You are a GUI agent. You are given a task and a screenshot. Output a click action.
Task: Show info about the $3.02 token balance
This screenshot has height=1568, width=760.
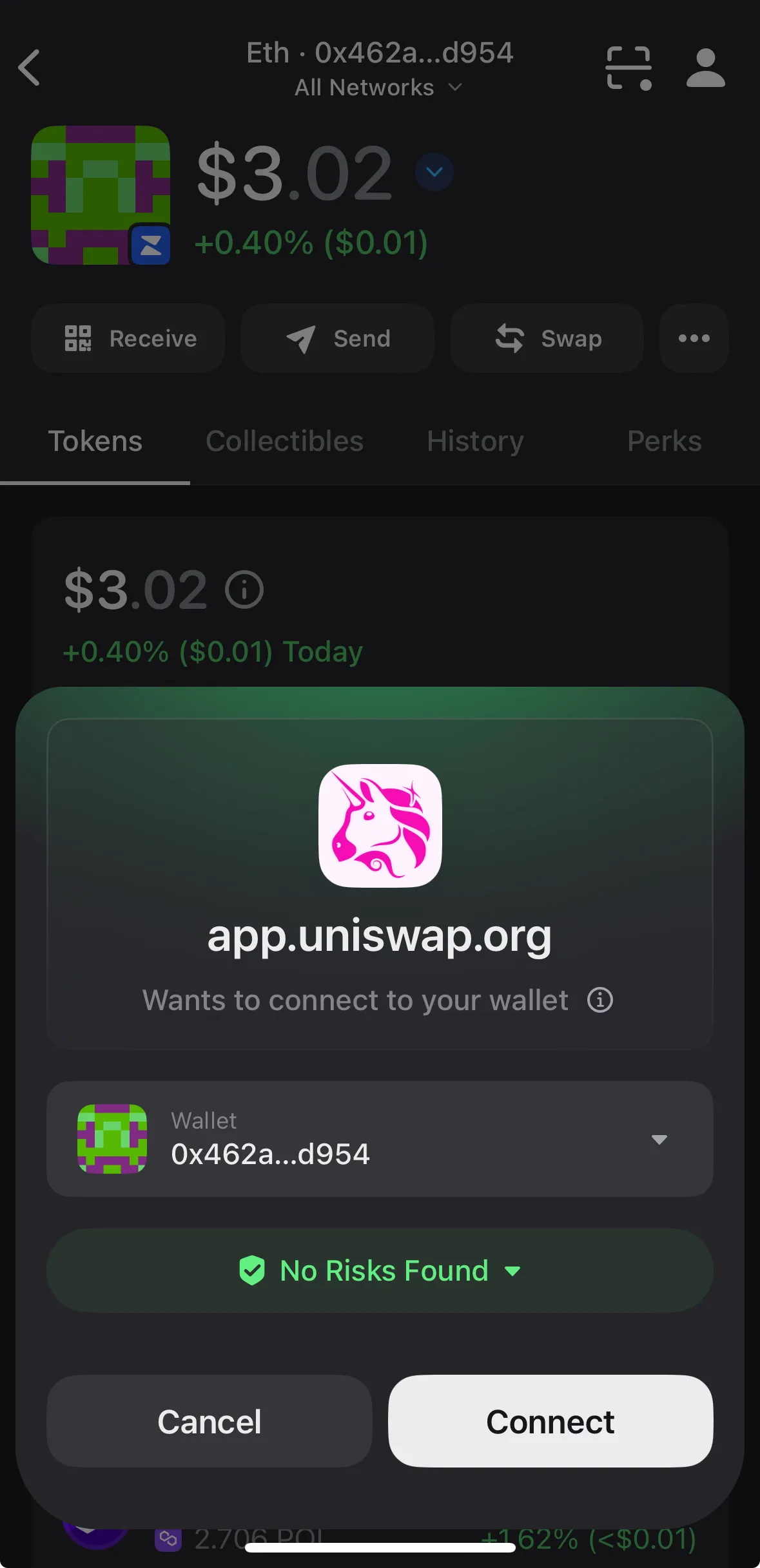click(x=244, y=589)
